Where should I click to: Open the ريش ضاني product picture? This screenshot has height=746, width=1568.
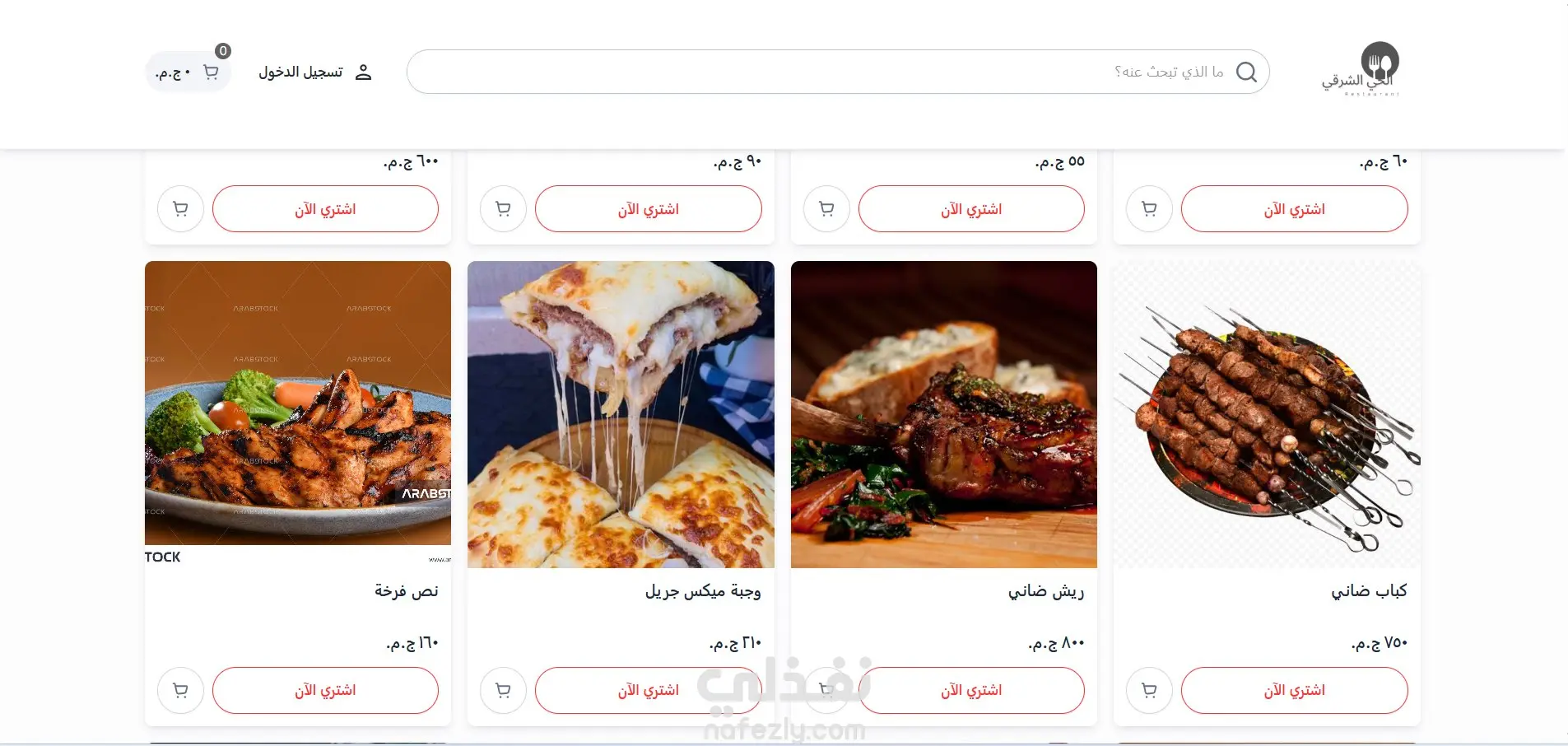click(943, 414)
